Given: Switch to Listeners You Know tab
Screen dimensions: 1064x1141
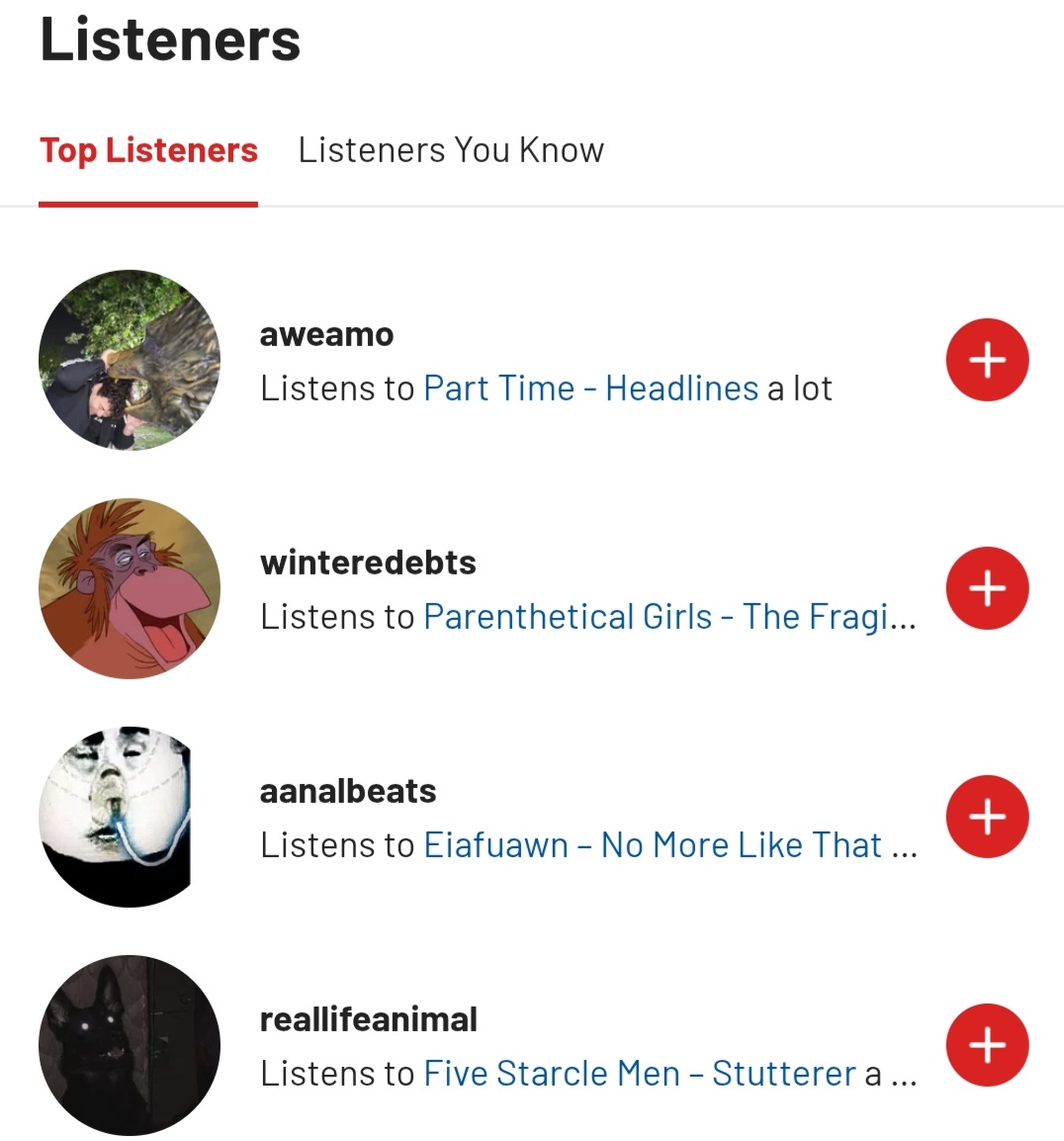Looking at the screenshot, I should click(x=451, y=150).
